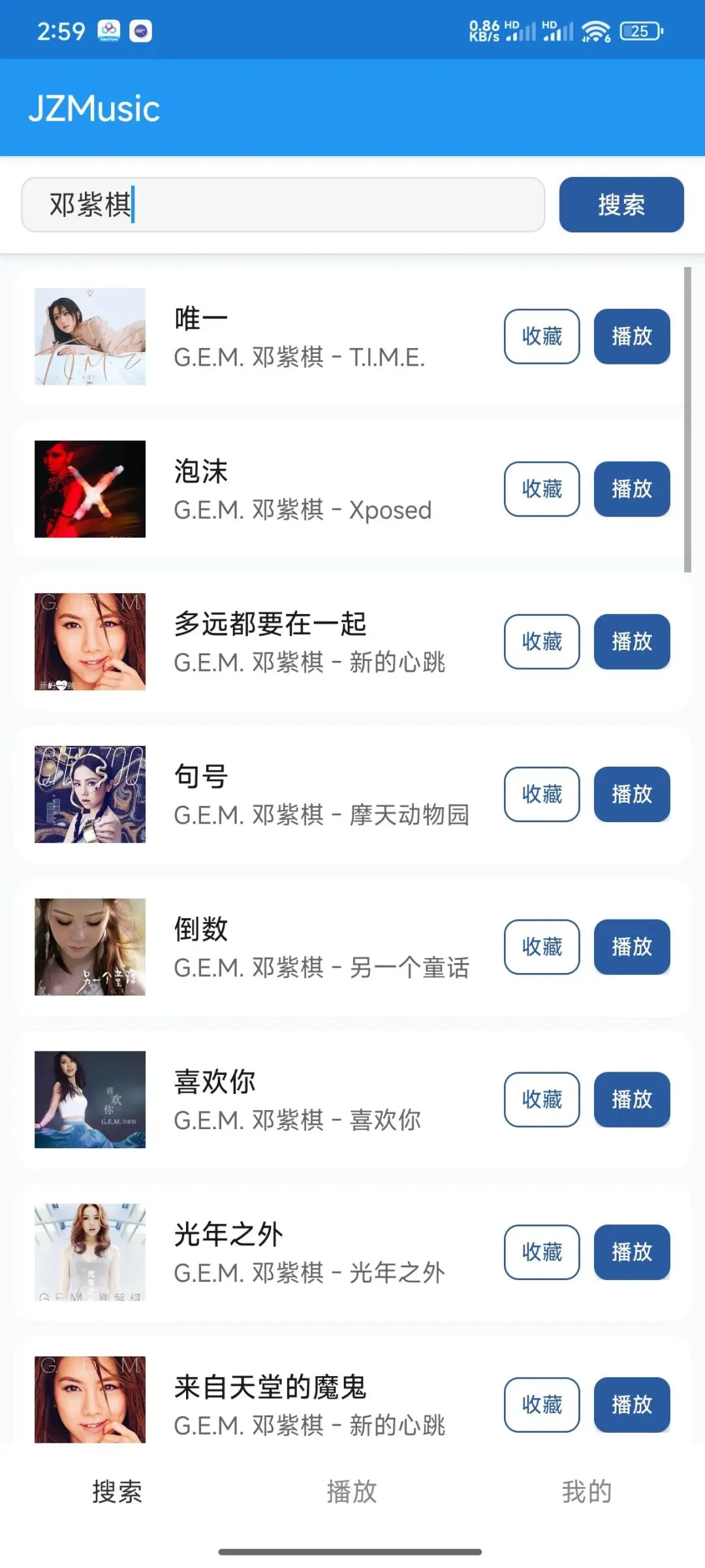Image resolution: width=705 pixels, height=1568 pixels.
Task: Collect 句号 via its 收藏 button
Action: pos(542,794)
